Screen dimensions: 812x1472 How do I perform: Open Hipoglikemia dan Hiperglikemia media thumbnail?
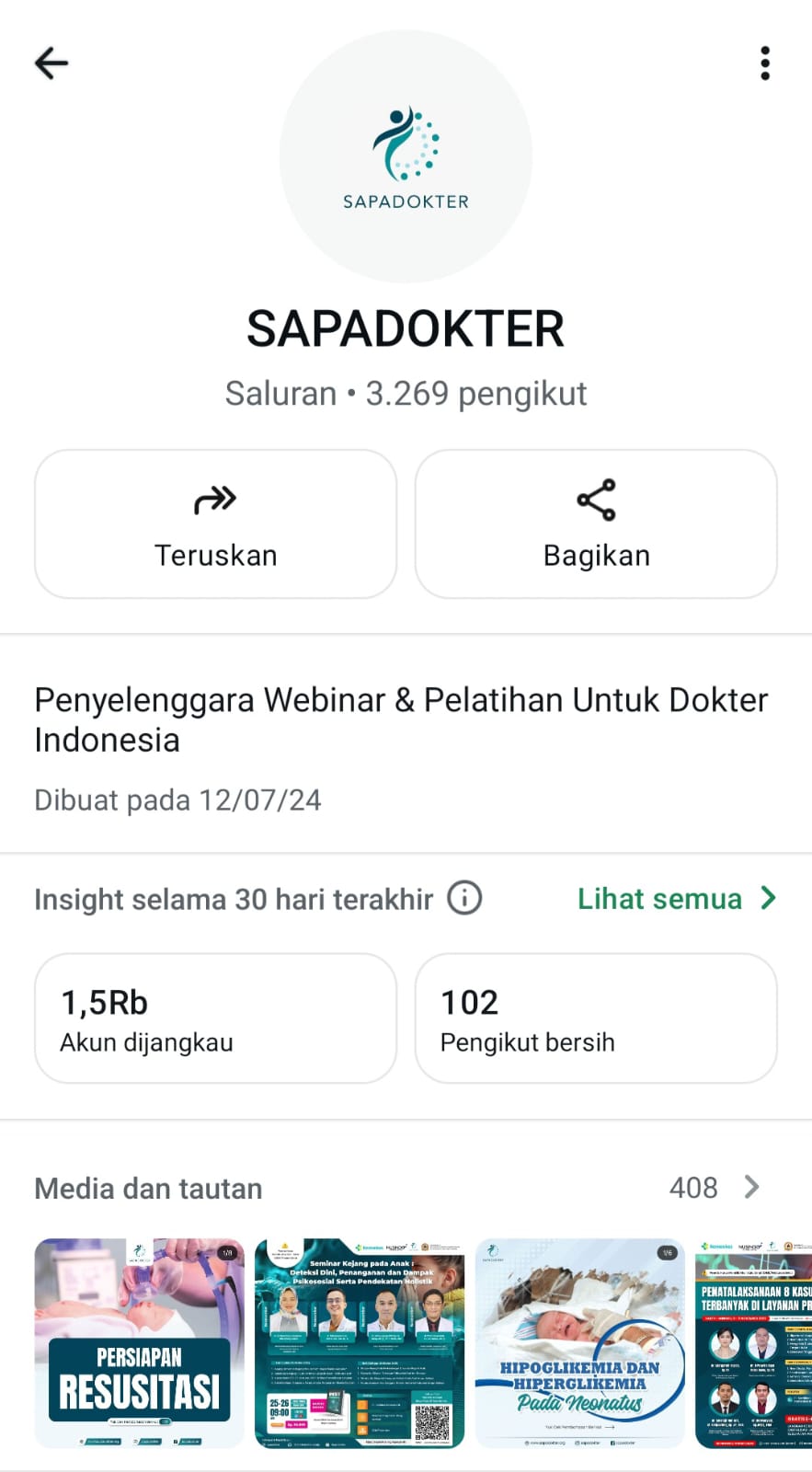[x=580, y=1343]
